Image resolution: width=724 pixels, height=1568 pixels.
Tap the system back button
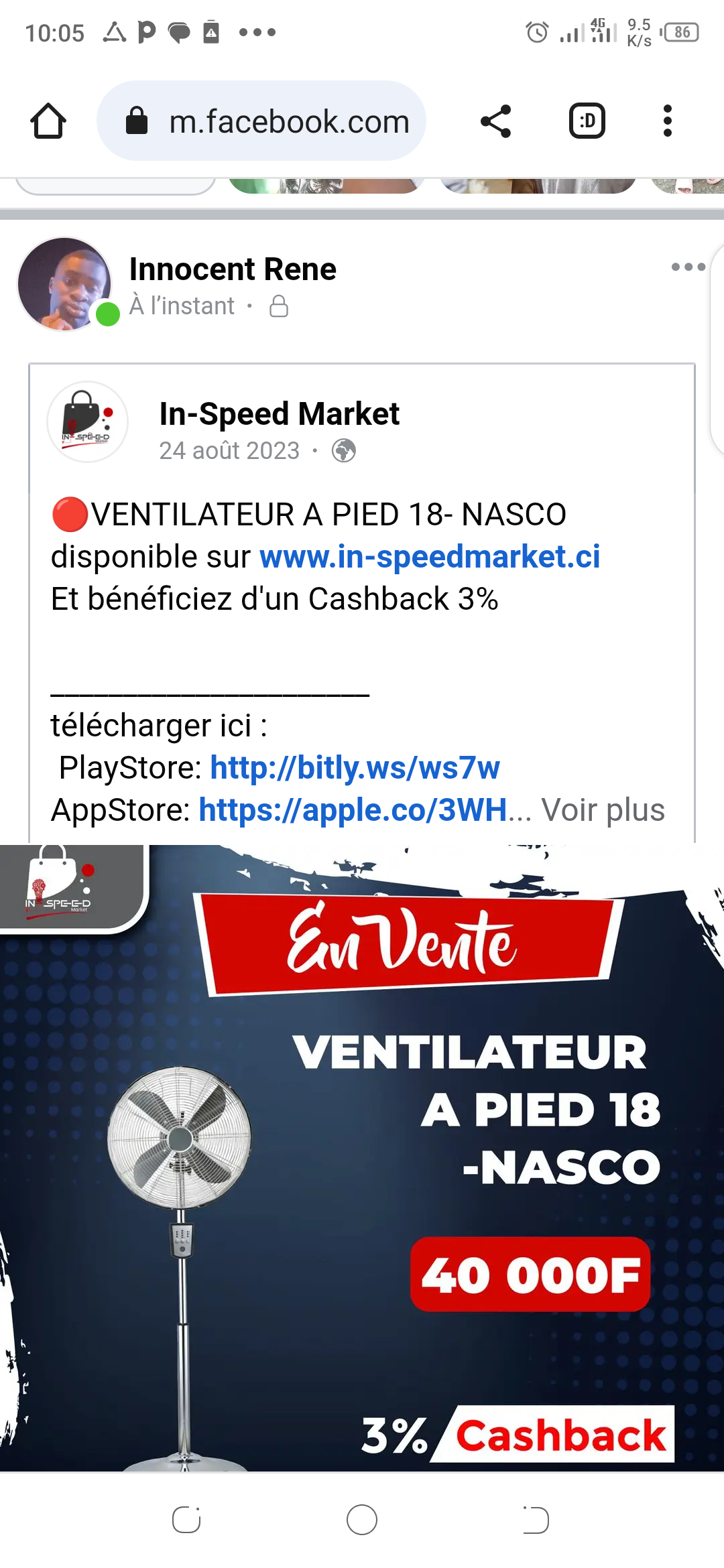click(536, 1520)
